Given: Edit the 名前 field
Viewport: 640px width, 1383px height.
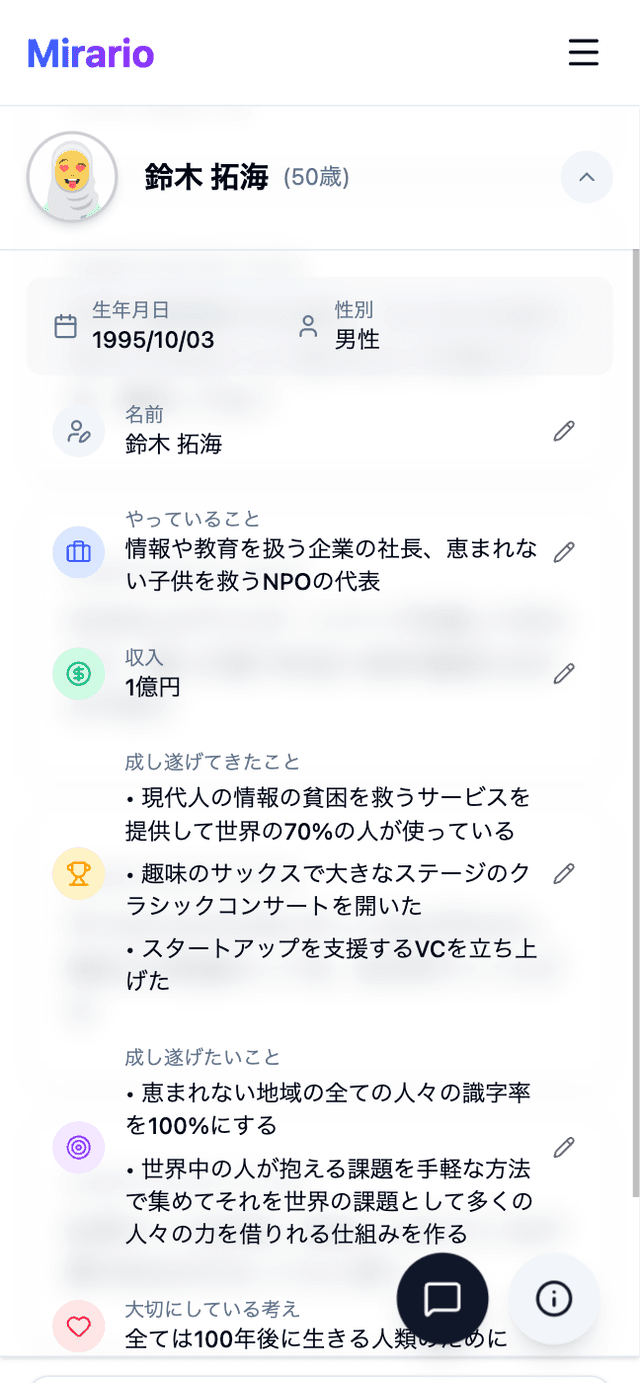Looking at the screenshot, I should pyautogui.click(x=564, y=431).
